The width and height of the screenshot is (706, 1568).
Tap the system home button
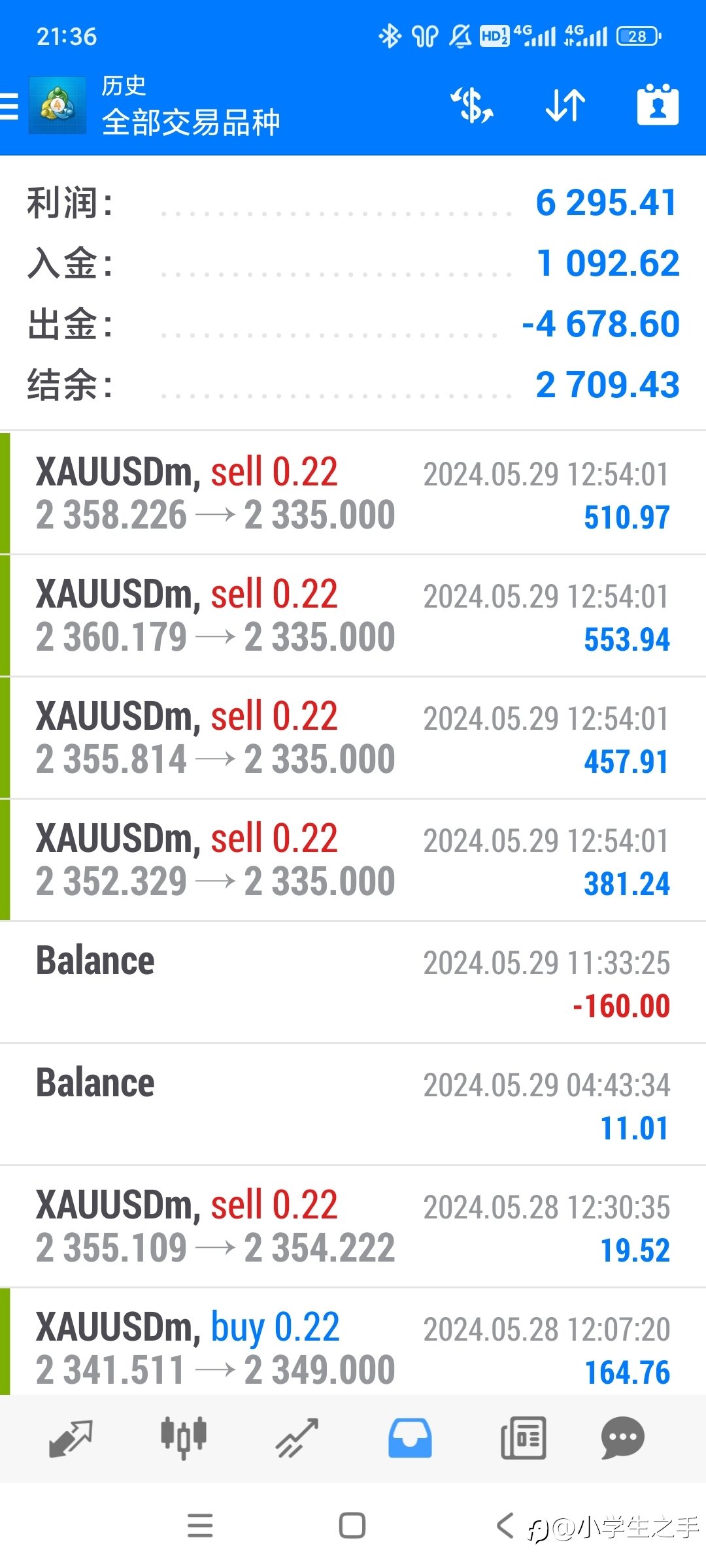point(352,1526)
